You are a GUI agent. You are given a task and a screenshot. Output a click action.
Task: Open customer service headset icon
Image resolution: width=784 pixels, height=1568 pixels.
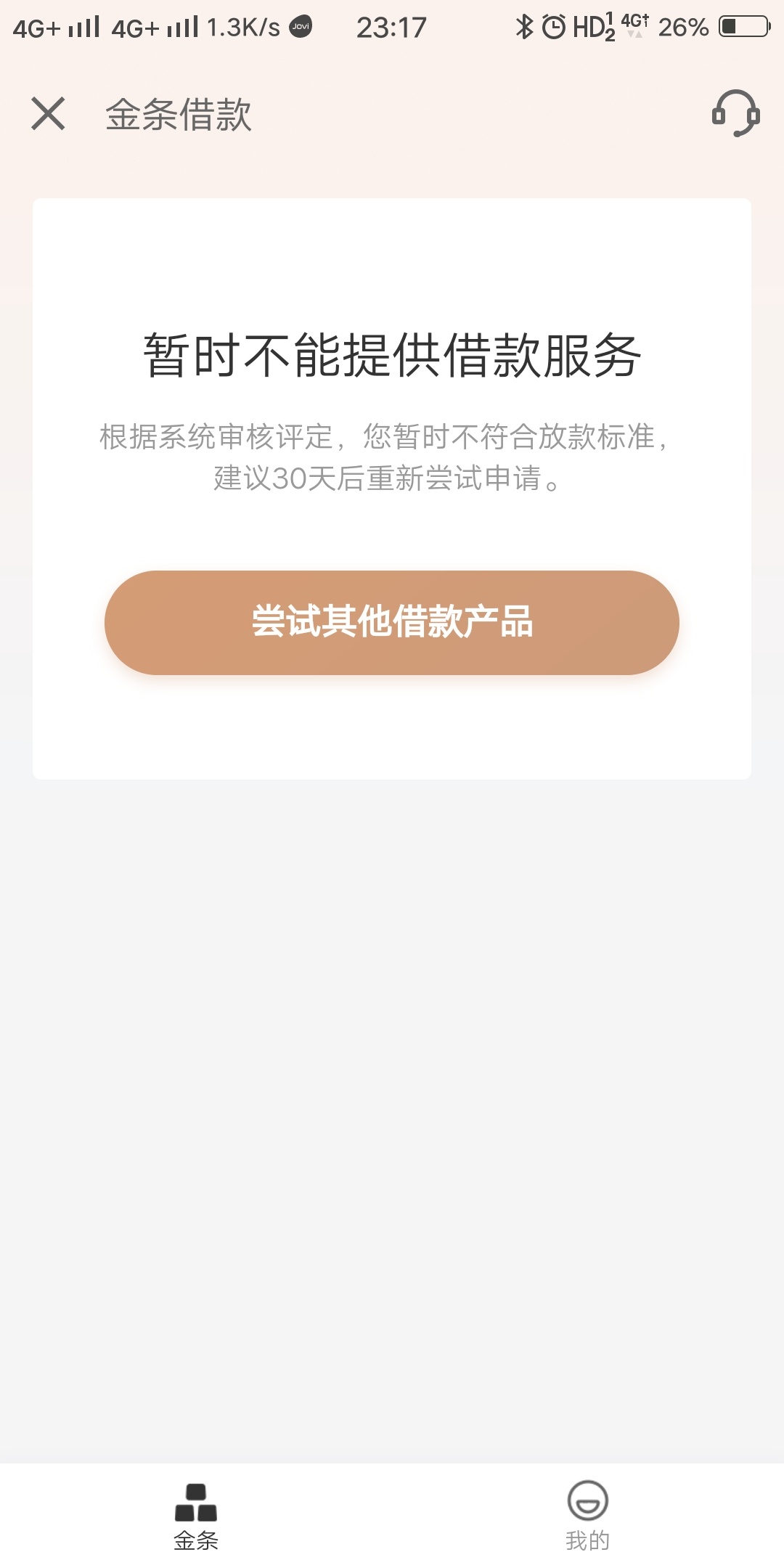coord(735,113)
